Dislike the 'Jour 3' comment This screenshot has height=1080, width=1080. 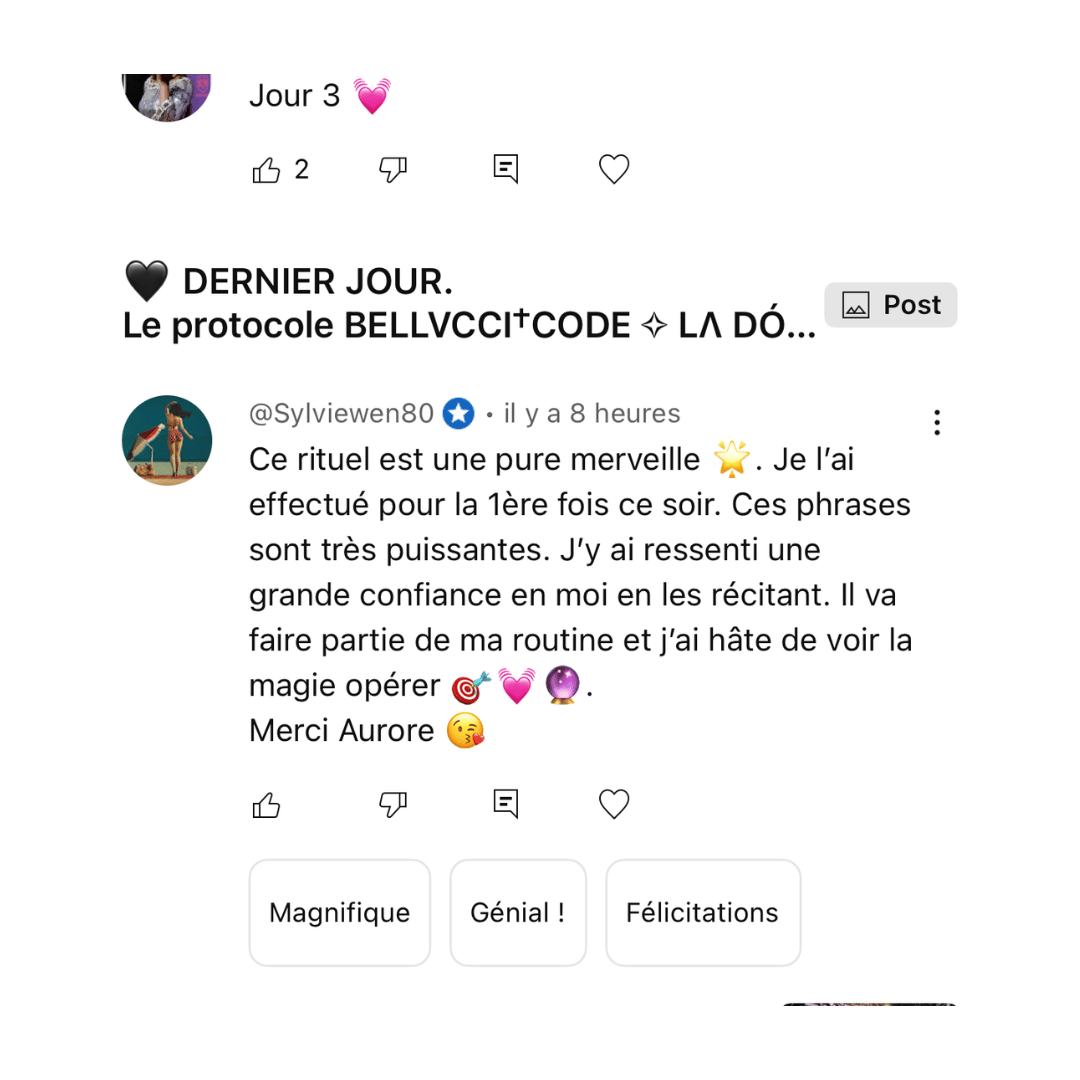point(393,170)
